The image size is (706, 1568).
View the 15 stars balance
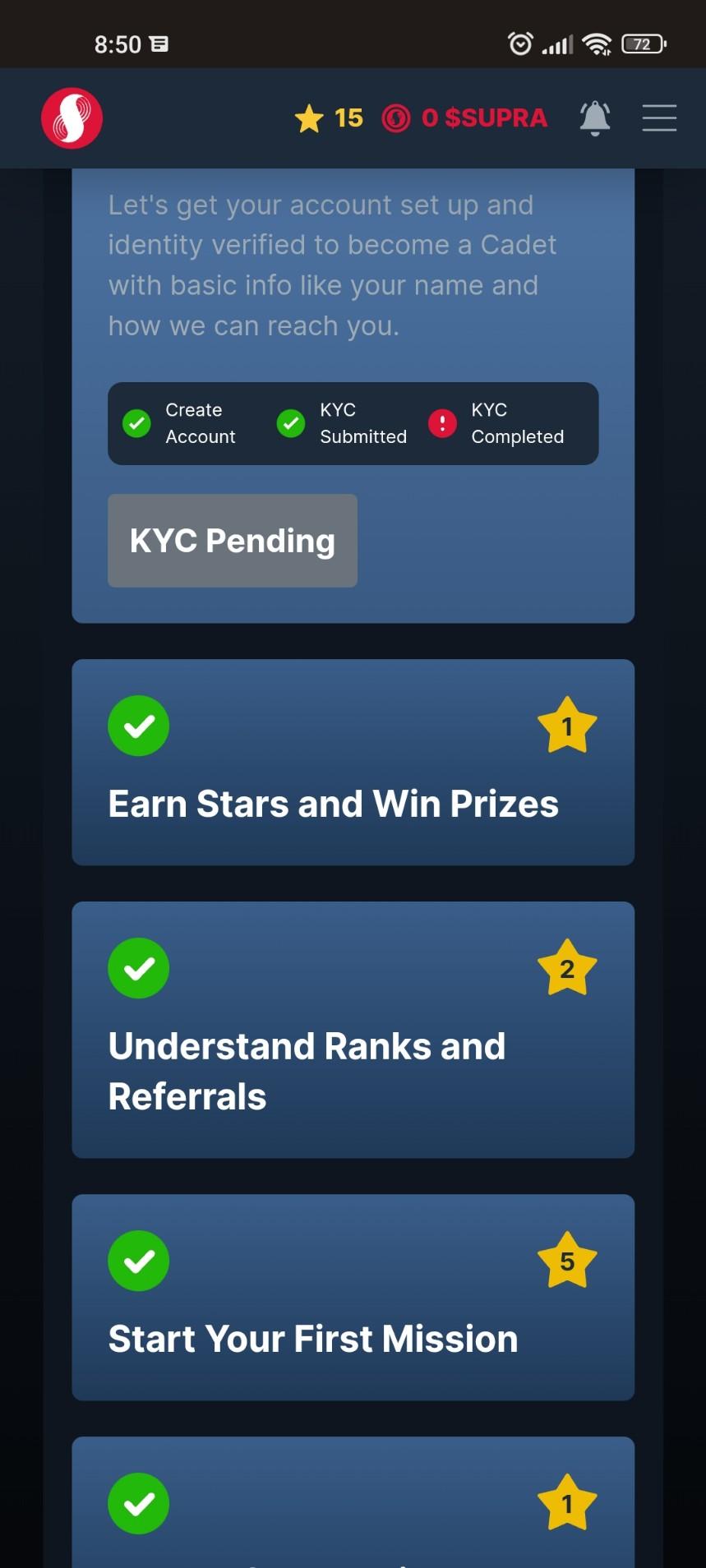tap(330, 118)
